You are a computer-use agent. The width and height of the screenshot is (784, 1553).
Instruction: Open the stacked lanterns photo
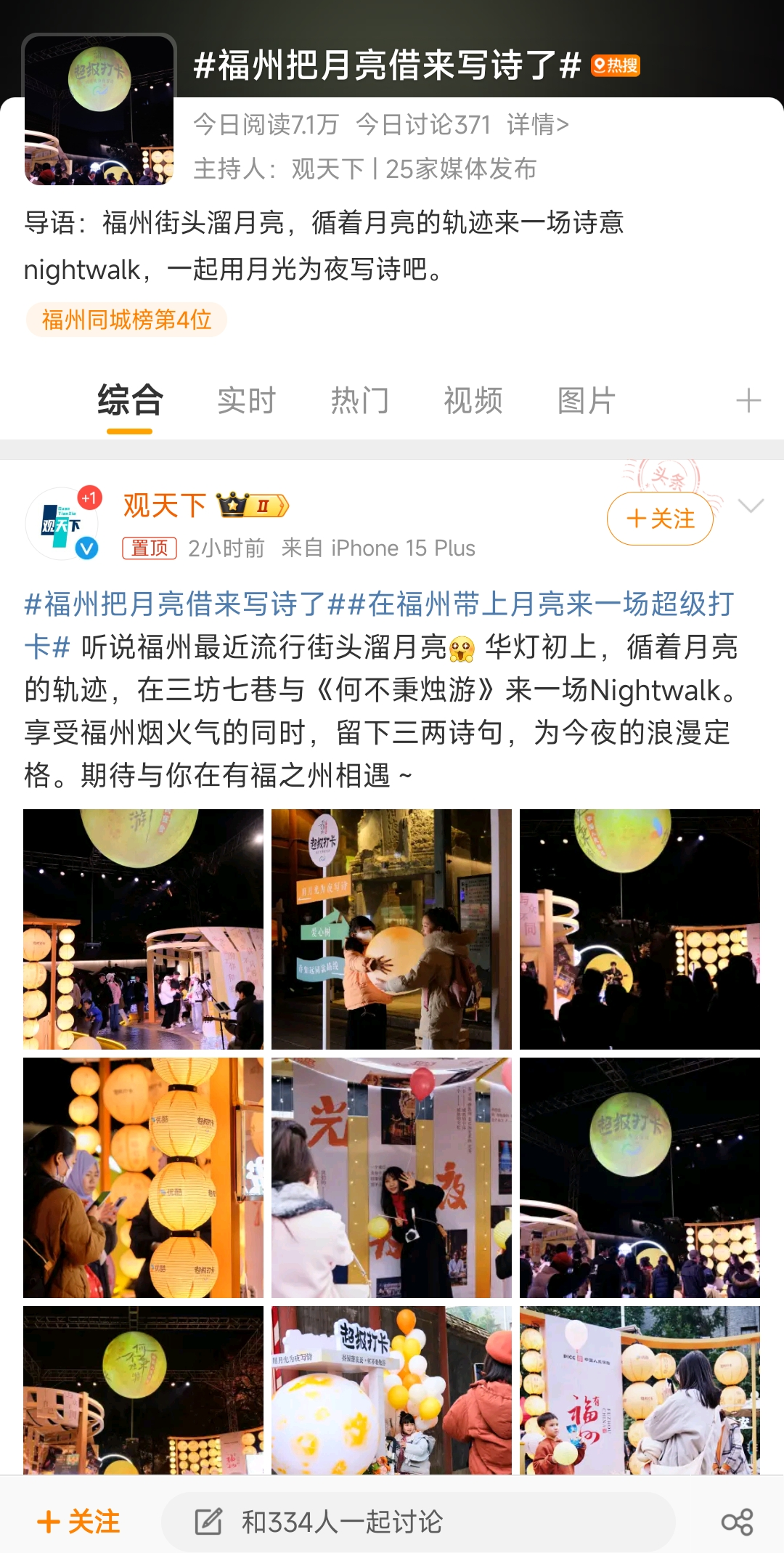point(143,1177)
